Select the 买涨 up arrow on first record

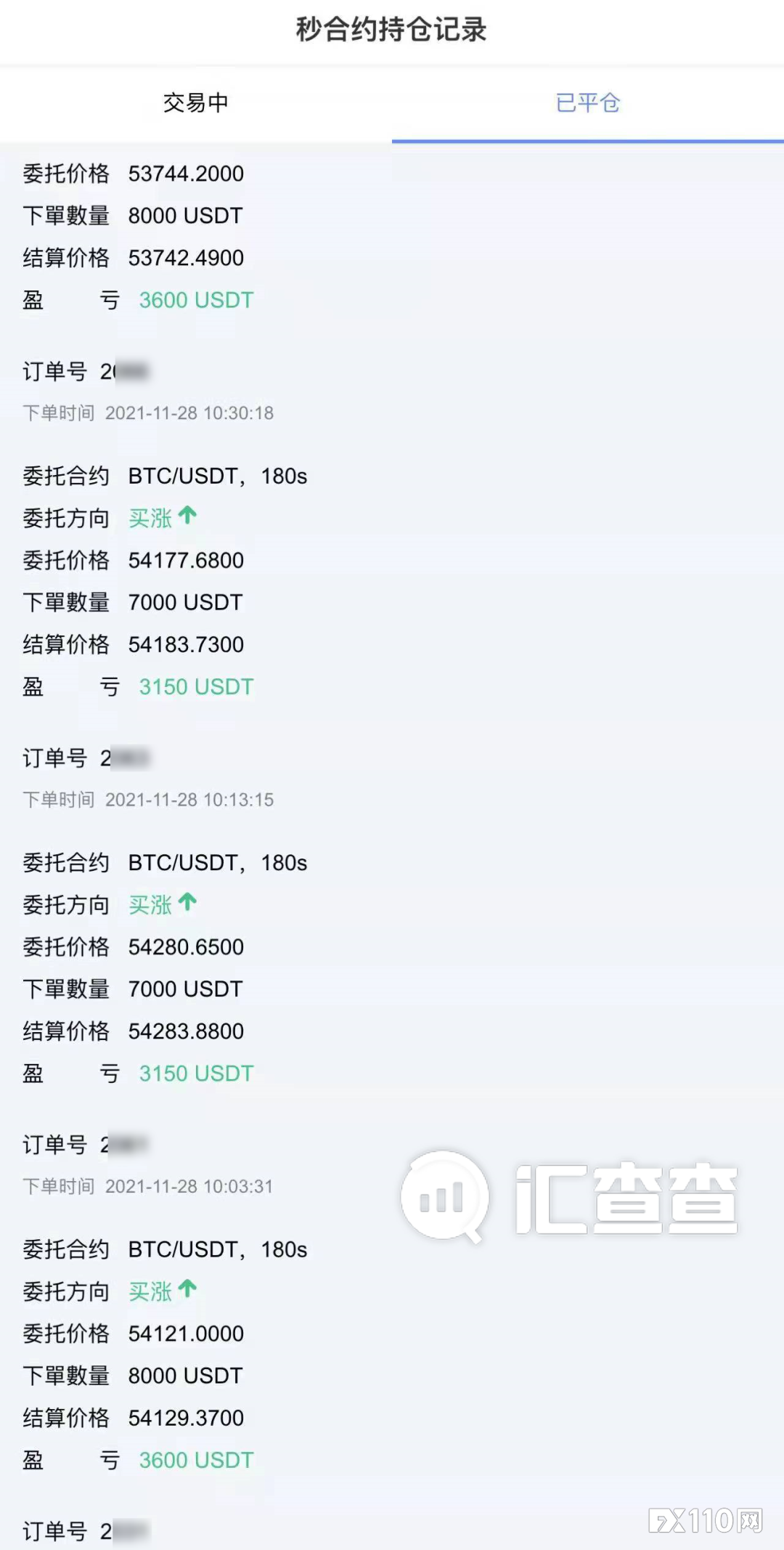pyautogui.click(x=187, y=516)
